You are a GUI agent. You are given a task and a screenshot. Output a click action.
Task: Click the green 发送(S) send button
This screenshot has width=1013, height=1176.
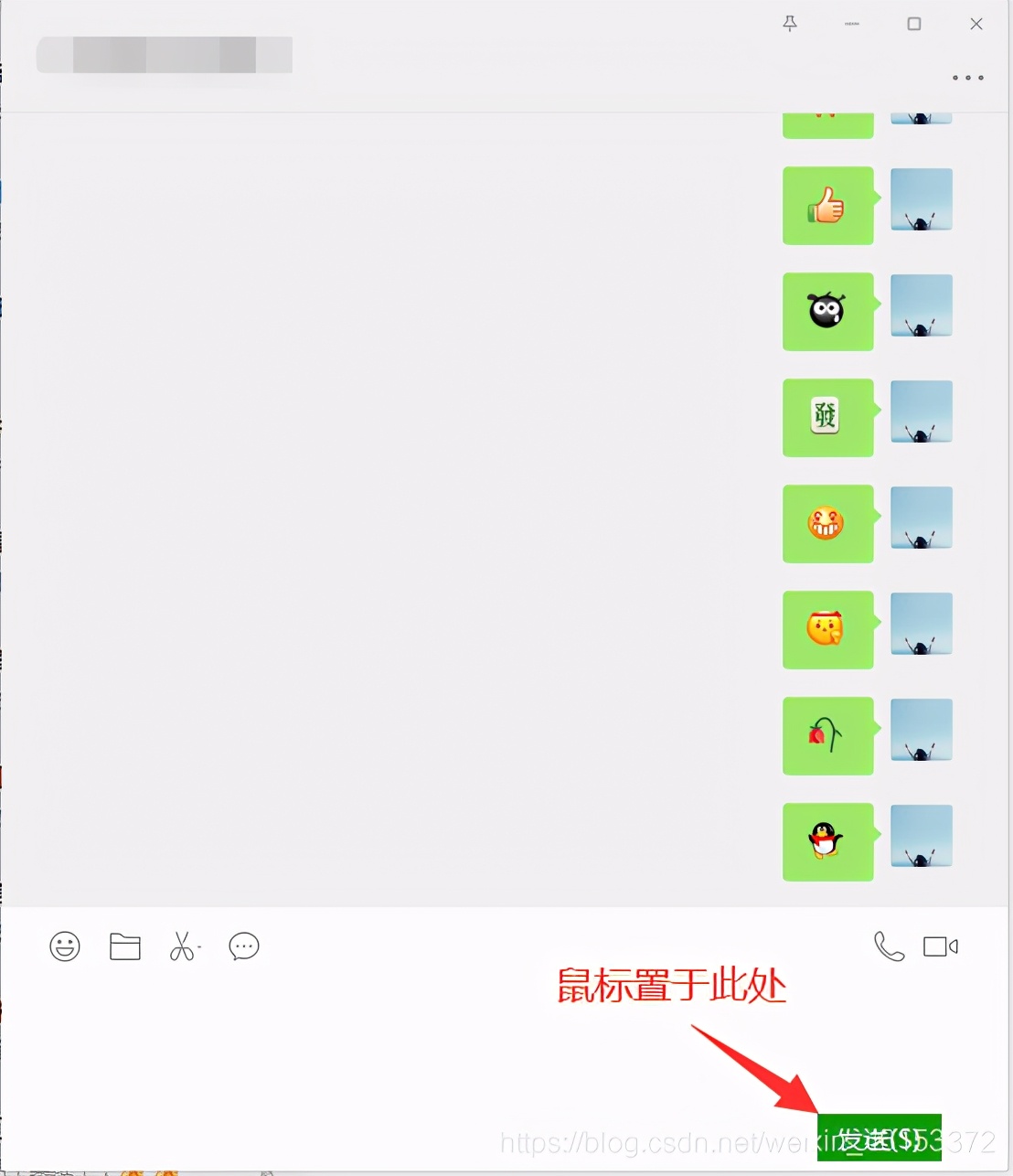(x=879, y=1138)
